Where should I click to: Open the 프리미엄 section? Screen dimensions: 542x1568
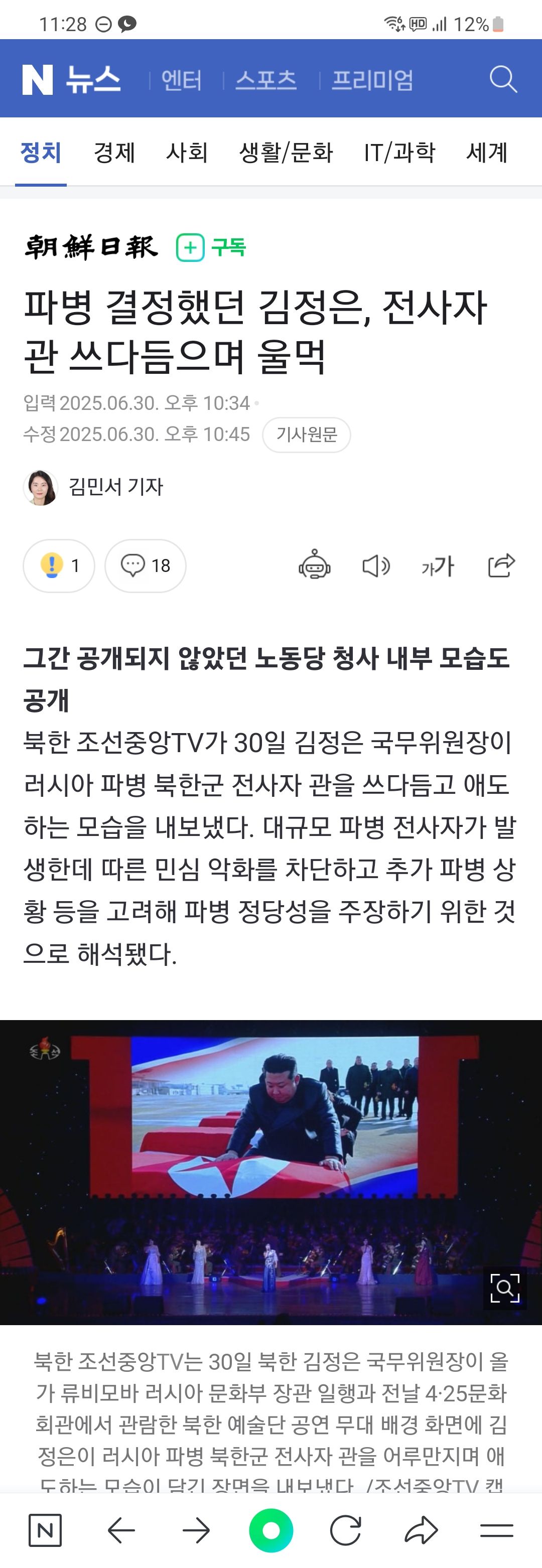pyautogui.click(x=372, y=80)
